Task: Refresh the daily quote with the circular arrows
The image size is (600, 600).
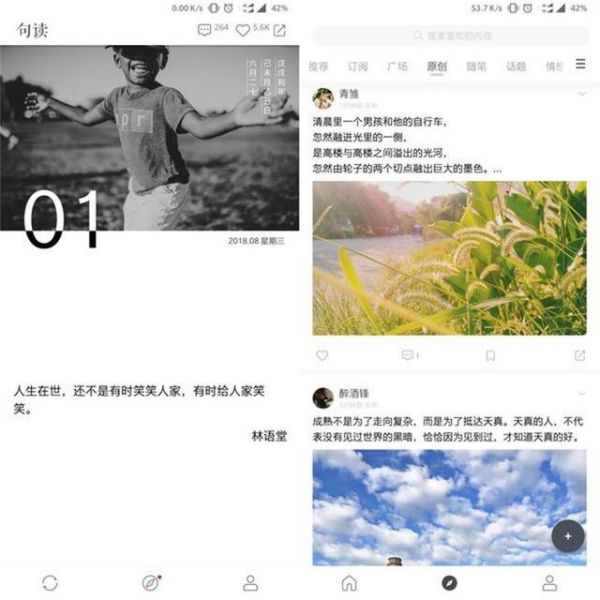Action: [50, 583]
